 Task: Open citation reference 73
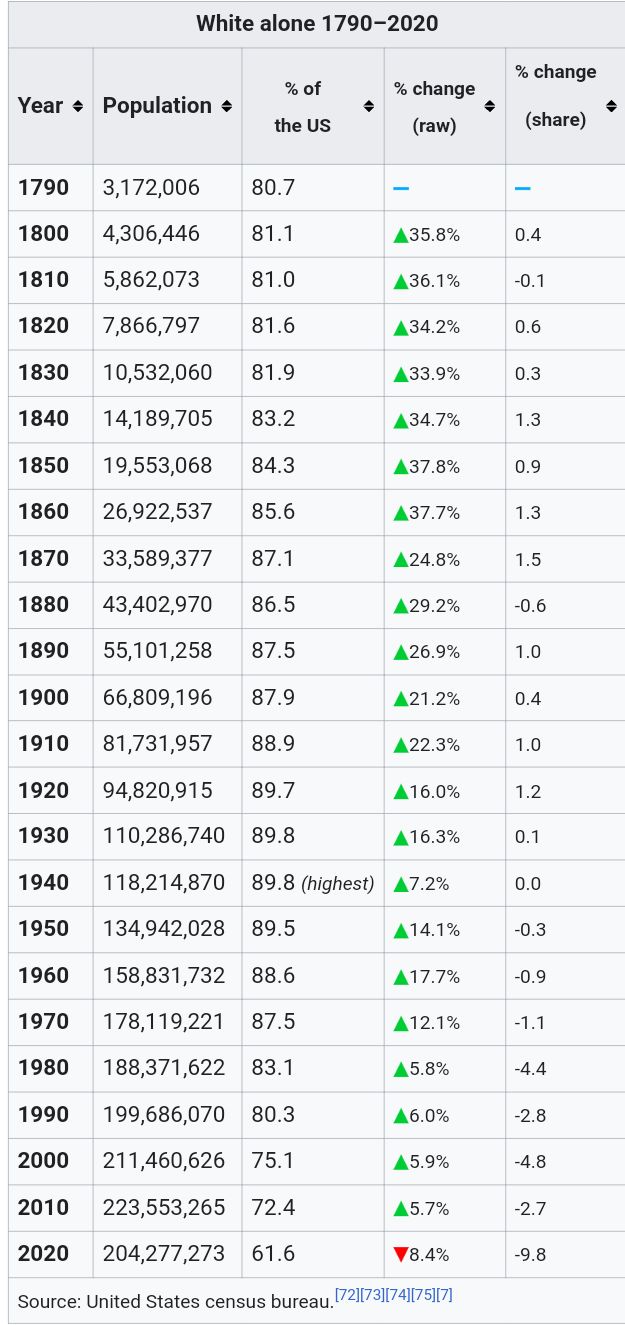(372, 1295)
